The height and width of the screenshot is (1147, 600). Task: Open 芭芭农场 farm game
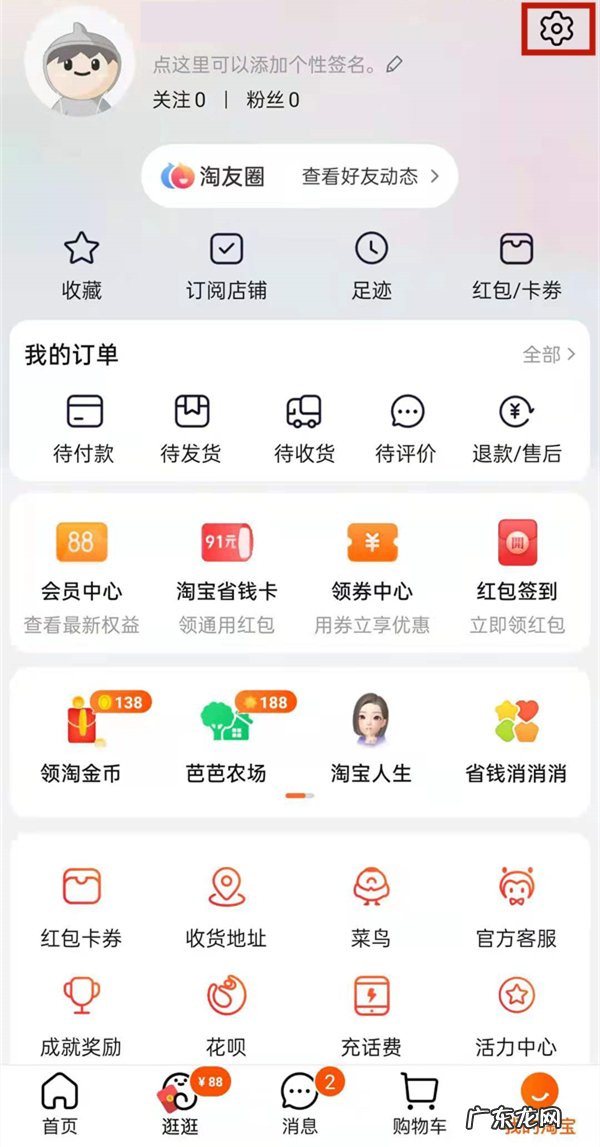[x=227, y=740]
